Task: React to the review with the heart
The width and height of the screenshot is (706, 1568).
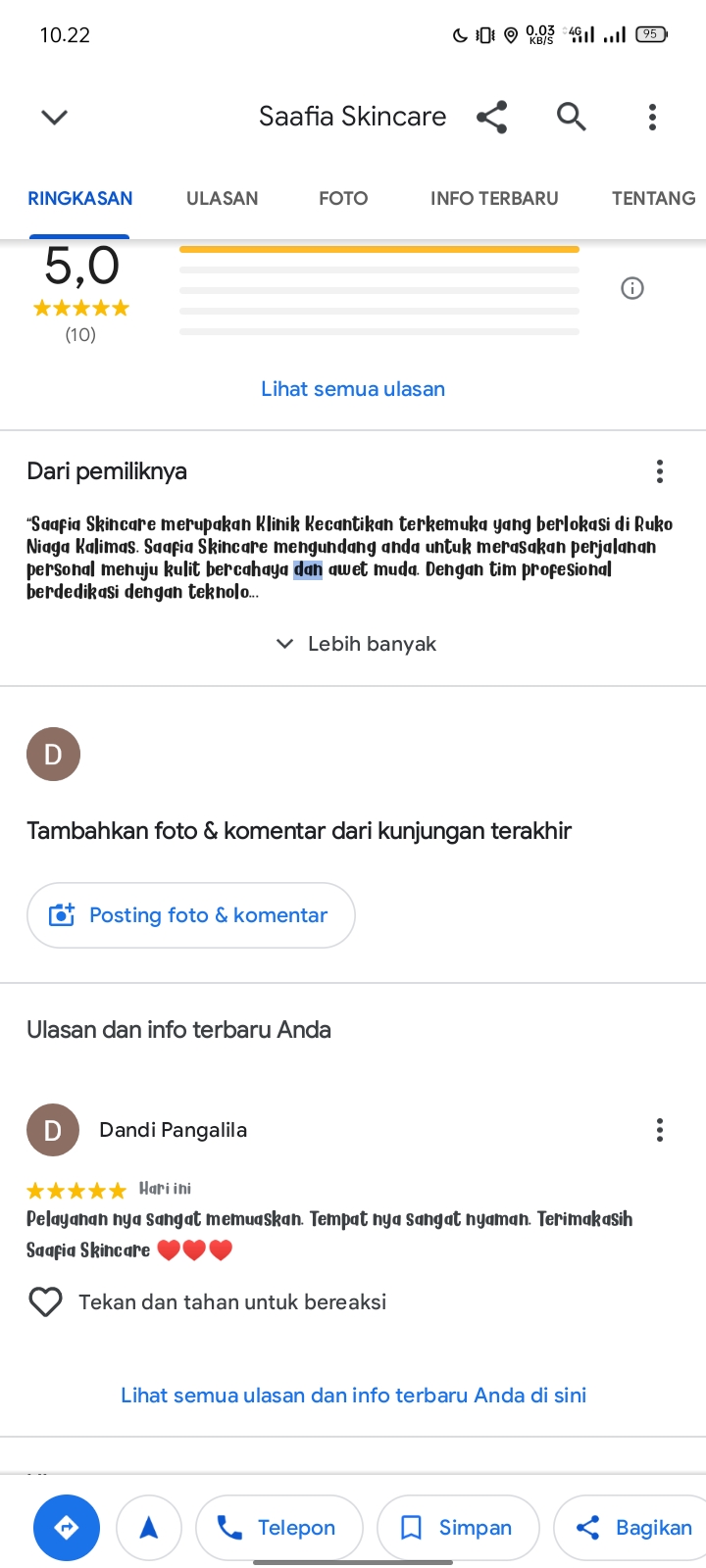Action: (x=45, y=1302)
